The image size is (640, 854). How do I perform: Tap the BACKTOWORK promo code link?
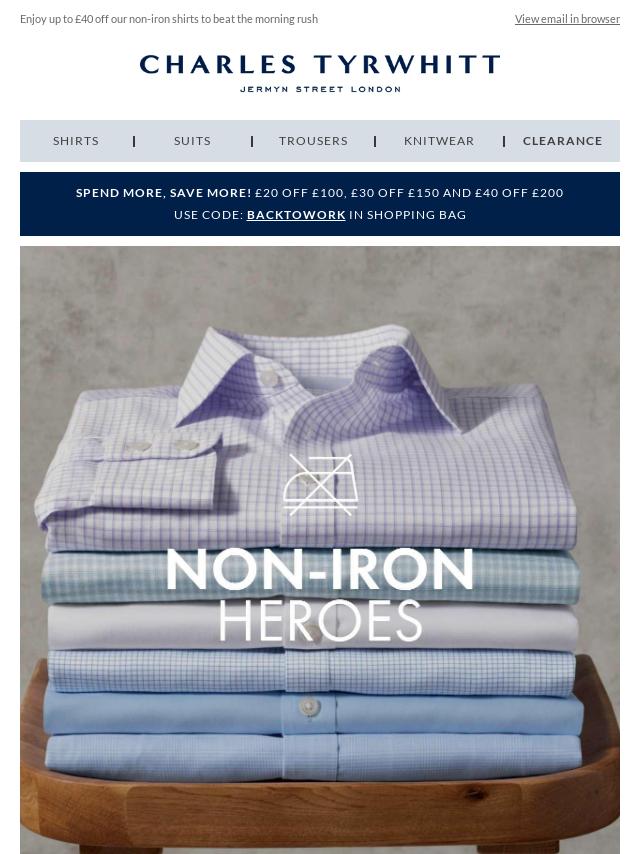coord(296,215)
